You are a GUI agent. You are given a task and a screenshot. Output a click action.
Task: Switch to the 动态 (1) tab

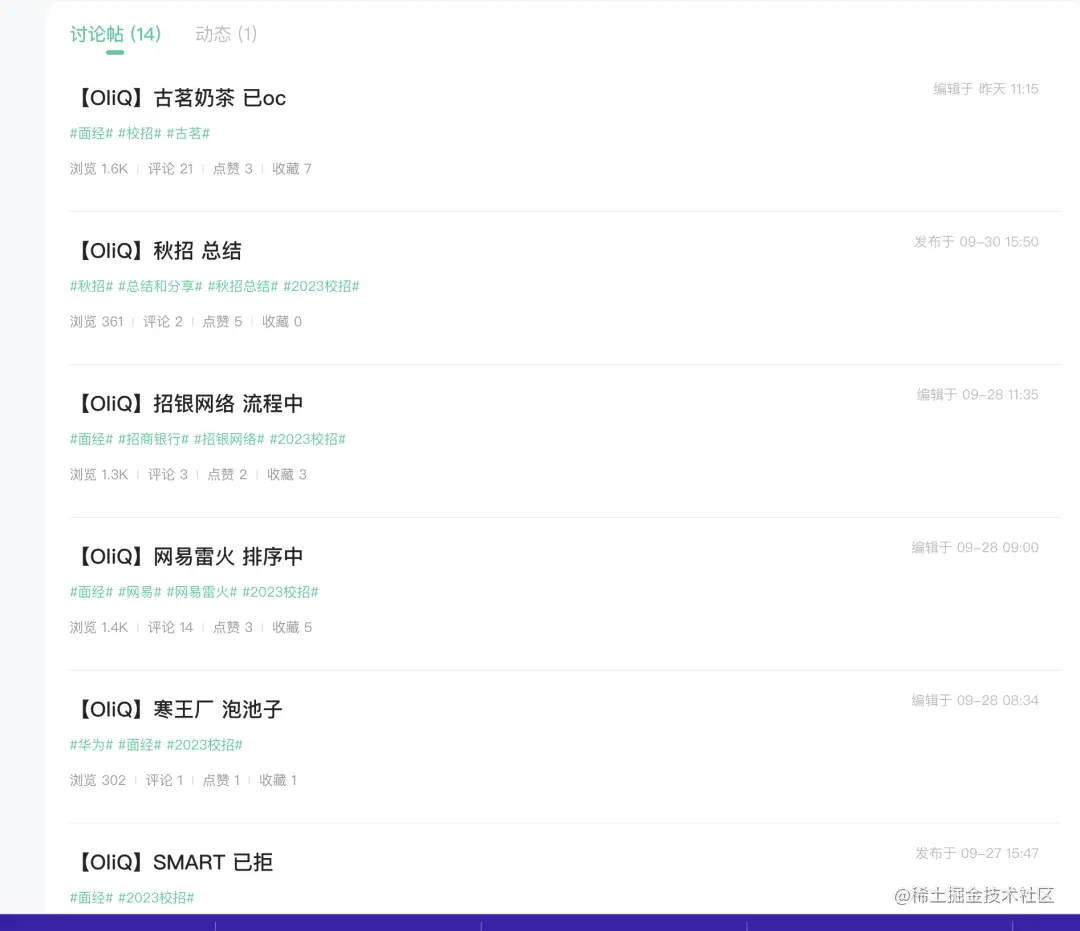(x=226, y=34)
